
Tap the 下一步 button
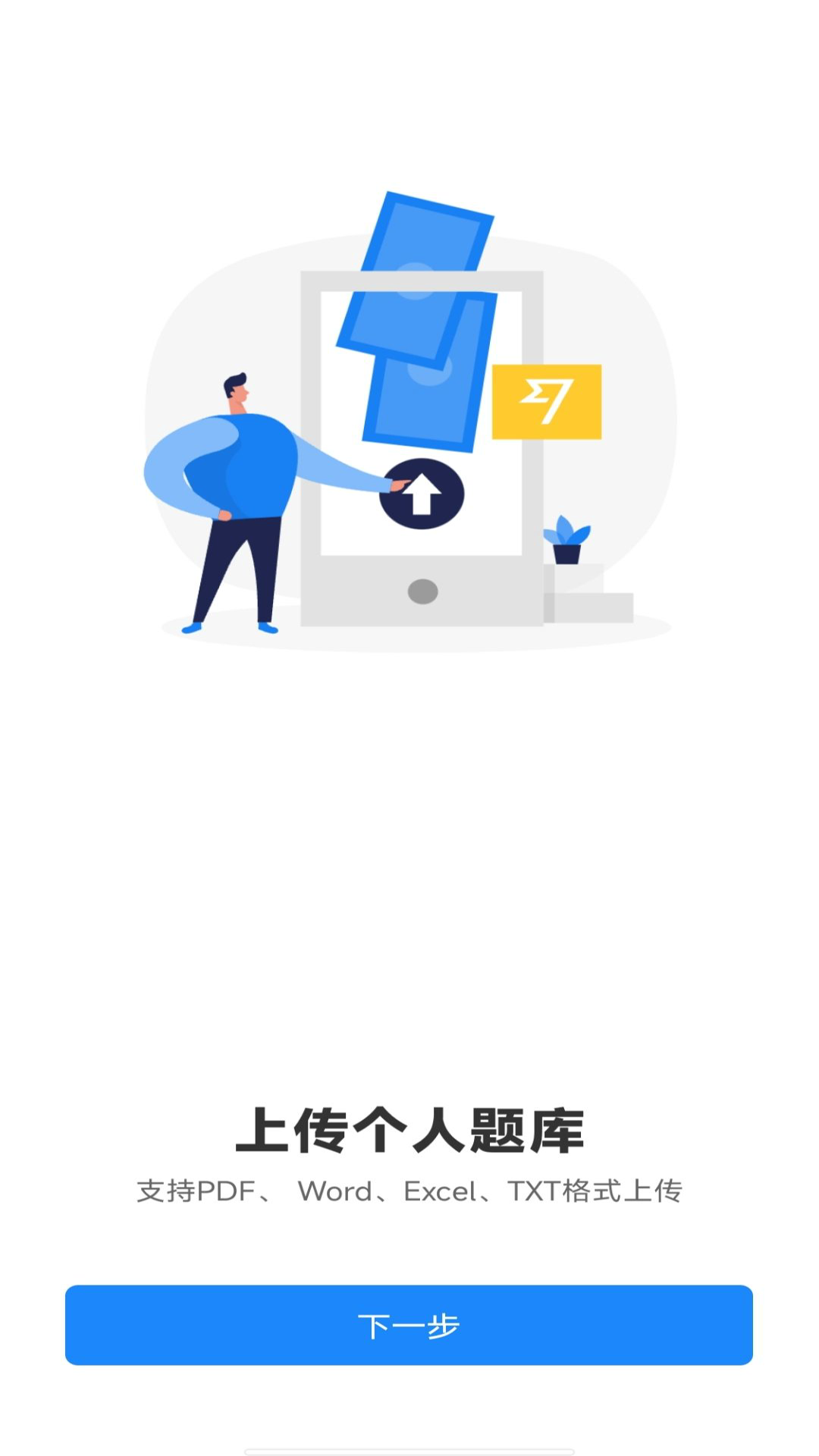(x=409, y=1325)
